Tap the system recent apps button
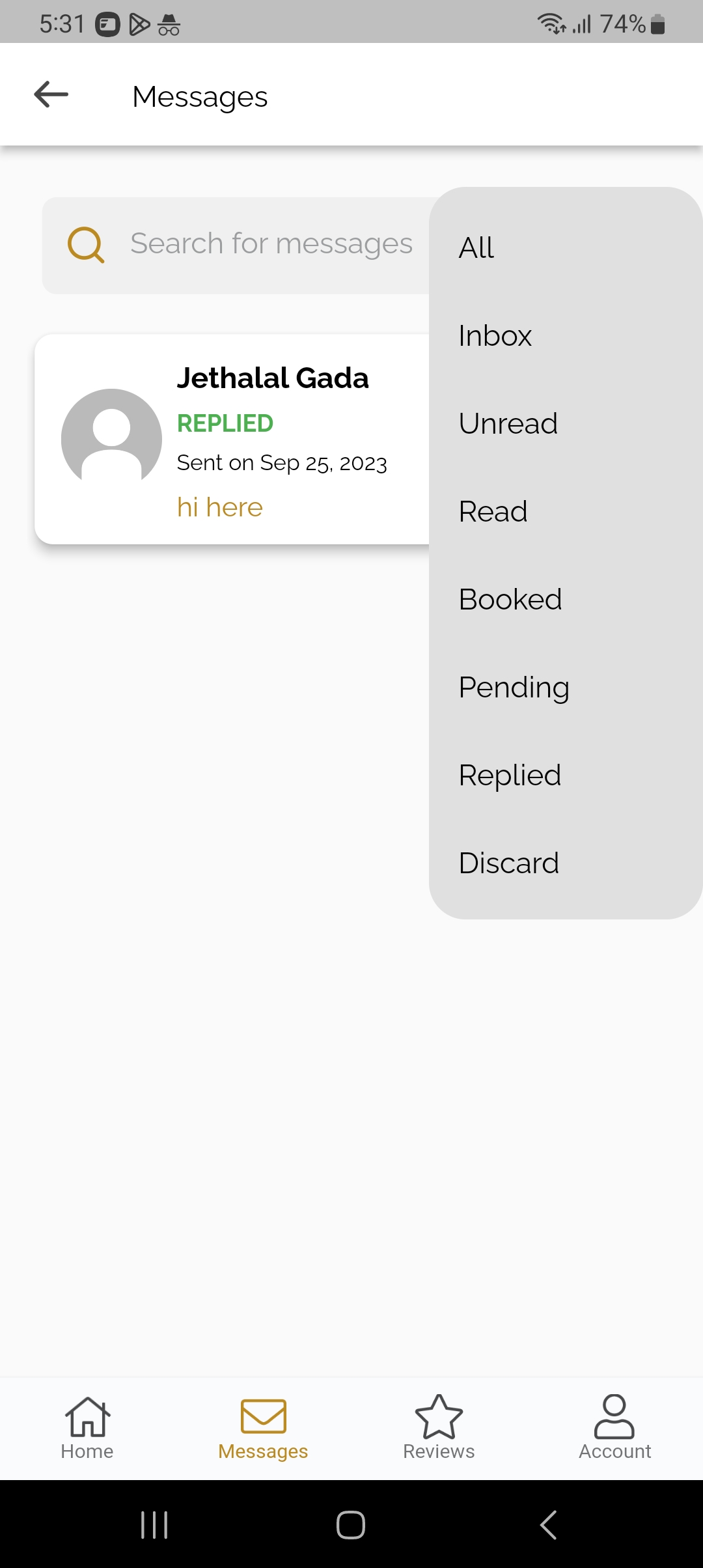Viewport: 703px width, 1568px height. click(154, 1524)
